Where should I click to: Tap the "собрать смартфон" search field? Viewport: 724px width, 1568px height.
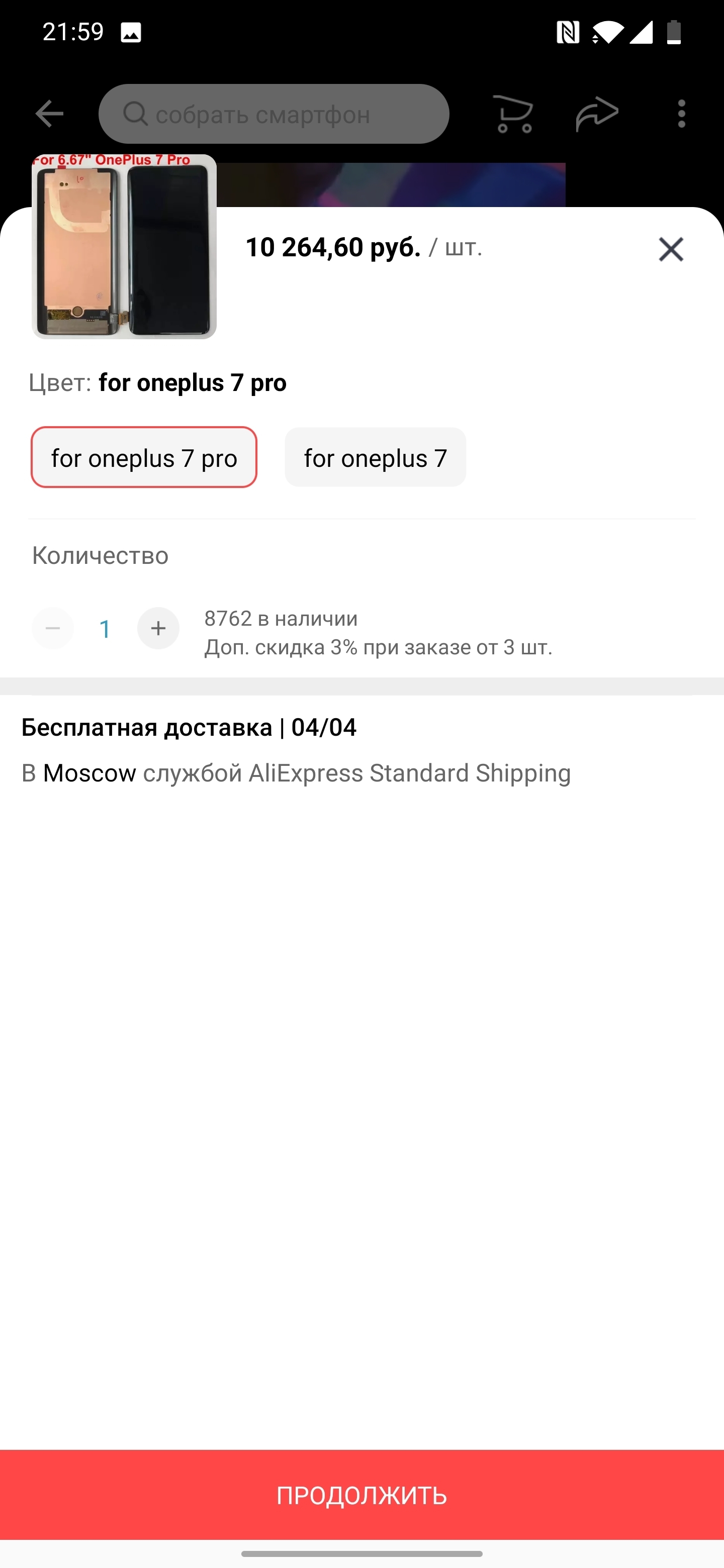pos(274,114)
